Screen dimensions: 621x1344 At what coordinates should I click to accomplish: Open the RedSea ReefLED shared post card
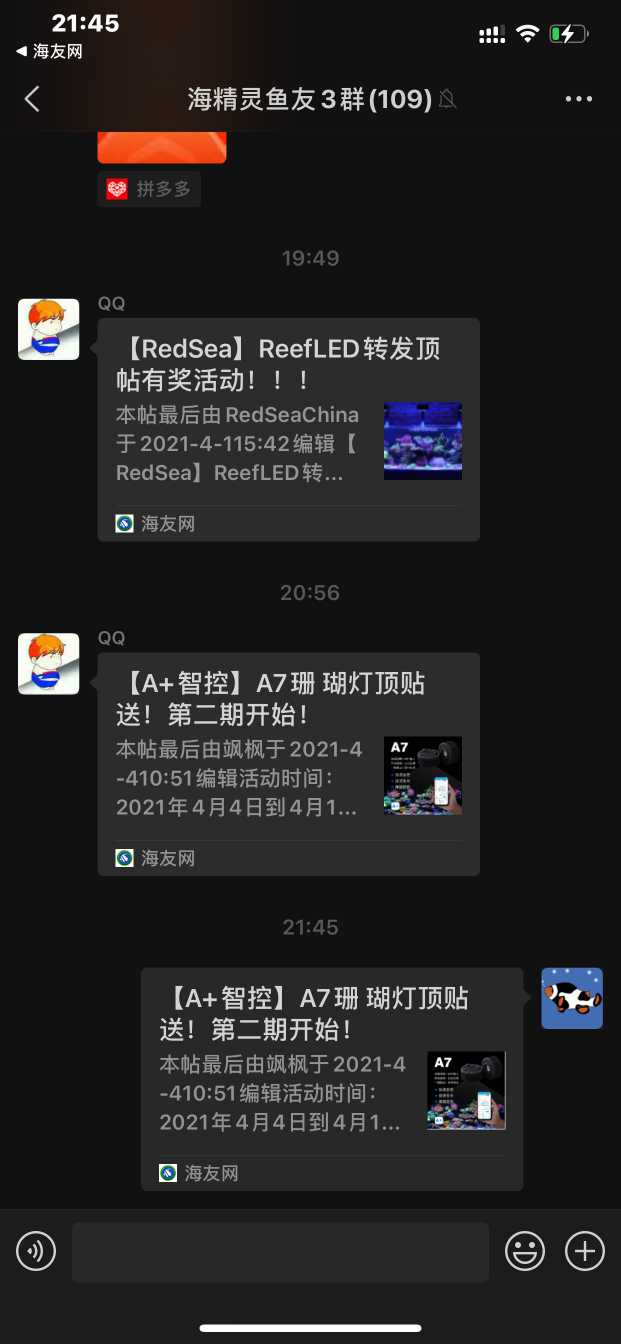(288, 429)
